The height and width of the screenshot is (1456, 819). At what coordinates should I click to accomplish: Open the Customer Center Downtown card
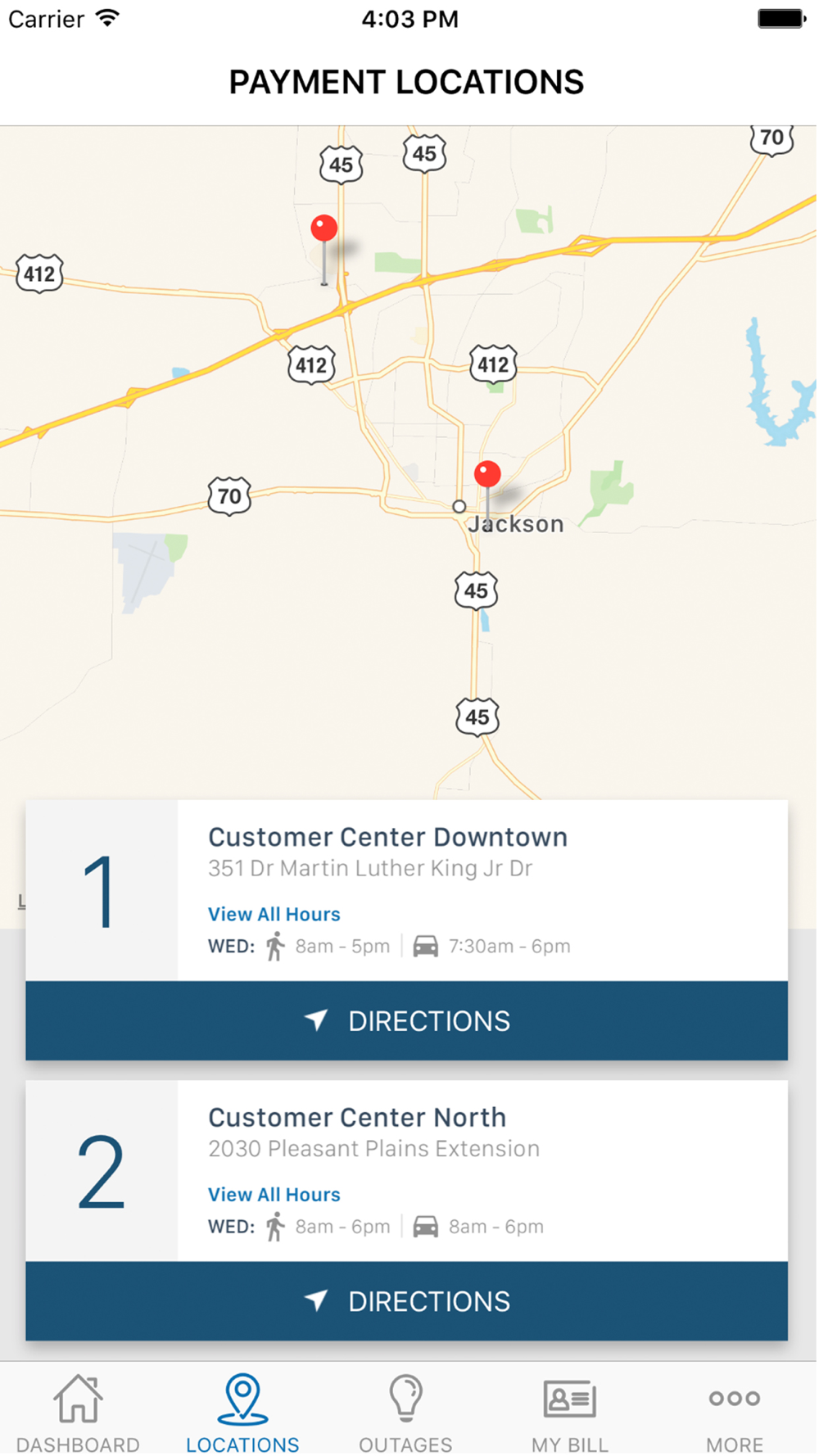406,890
